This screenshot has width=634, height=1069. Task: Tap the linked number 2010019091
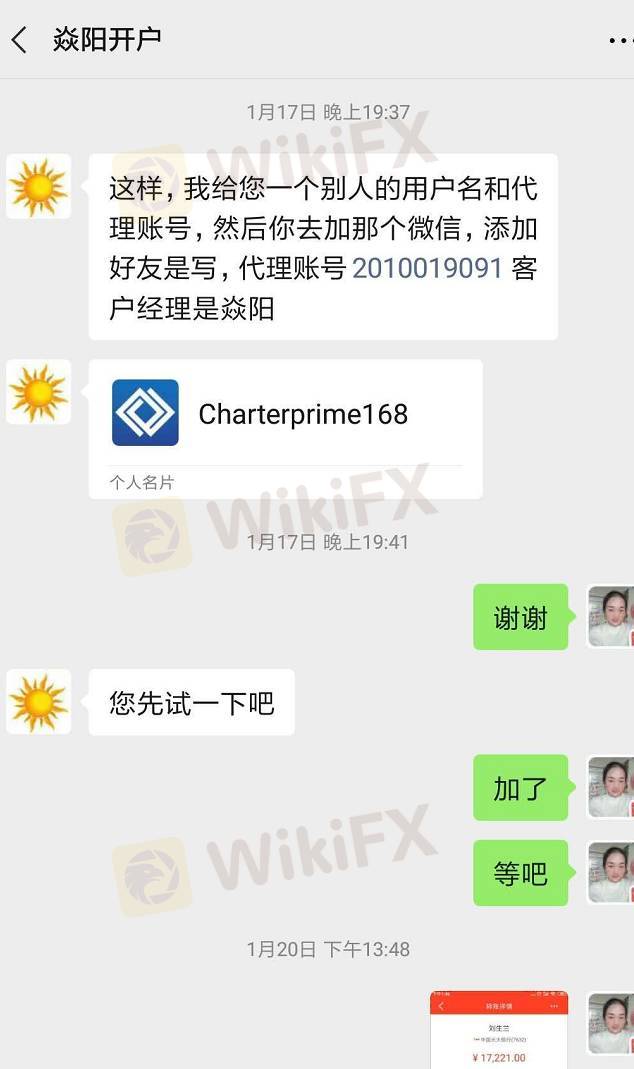pos(427,268)
